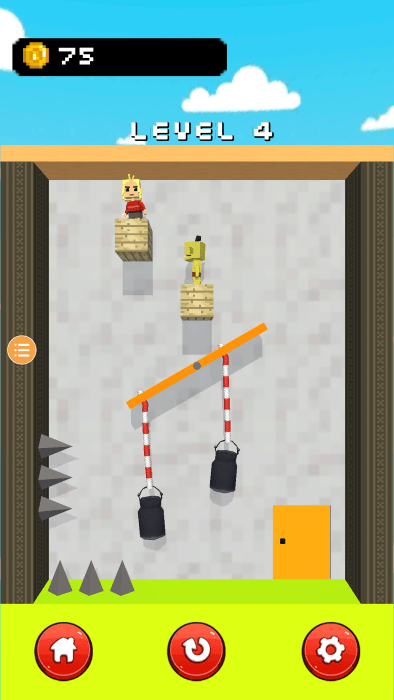Viewport: 394px width, 700px height.
Task: Cut the left red-white rope
Action: 146,442
